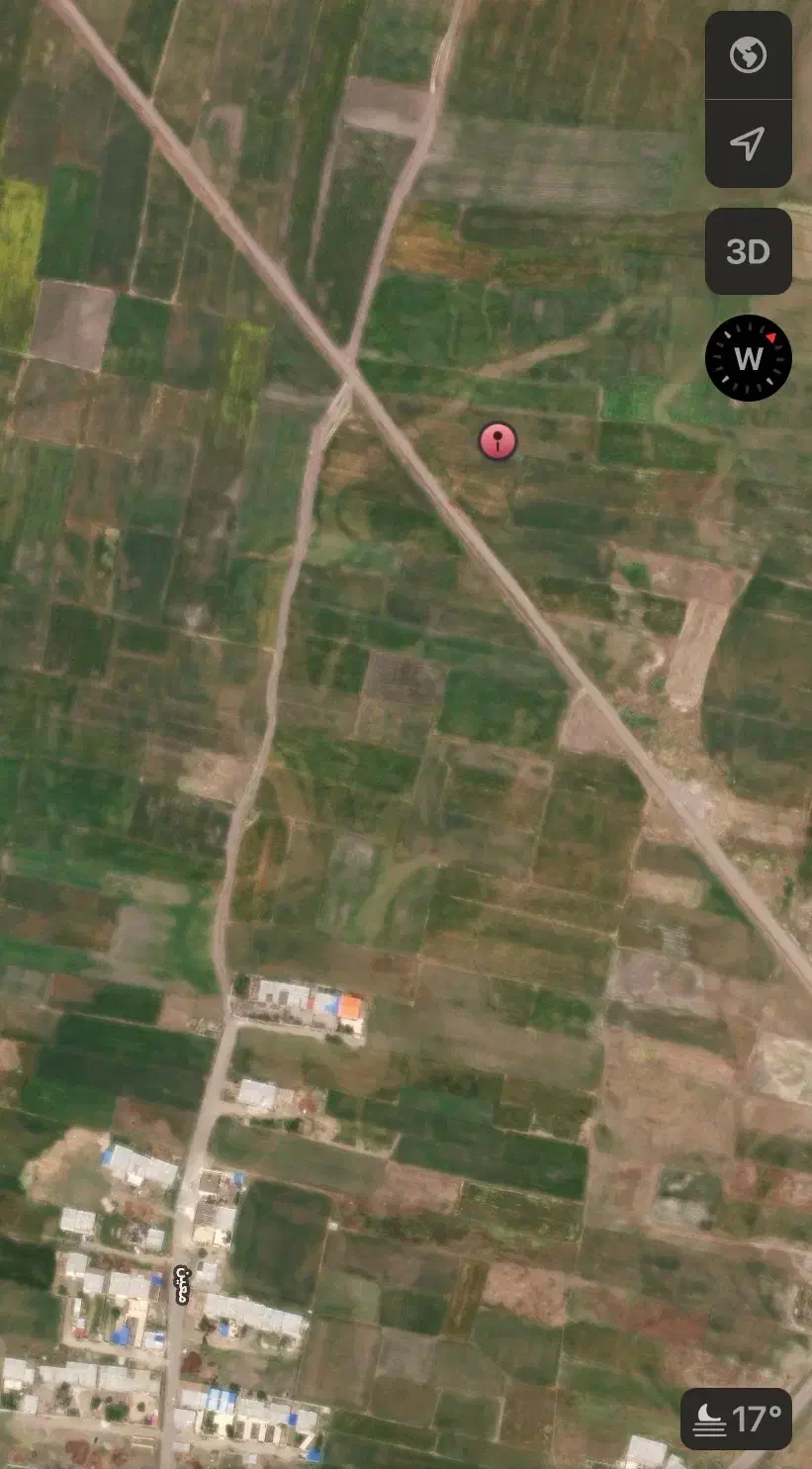812x1469 pixels.
Task: Center map on current location arrow
Action: coord(748,143)
